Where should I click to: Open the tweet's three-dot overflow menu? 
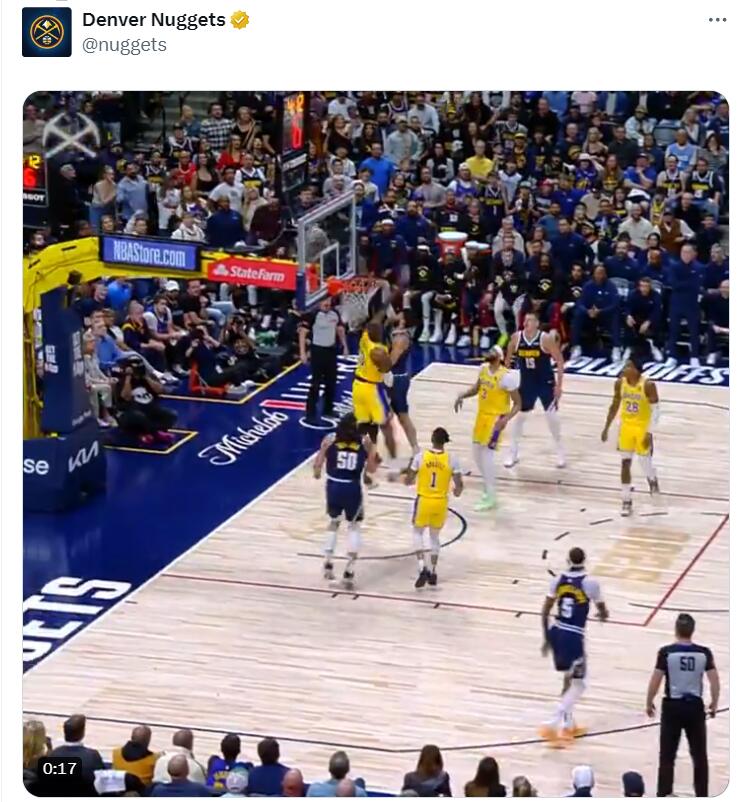[717, 20]
